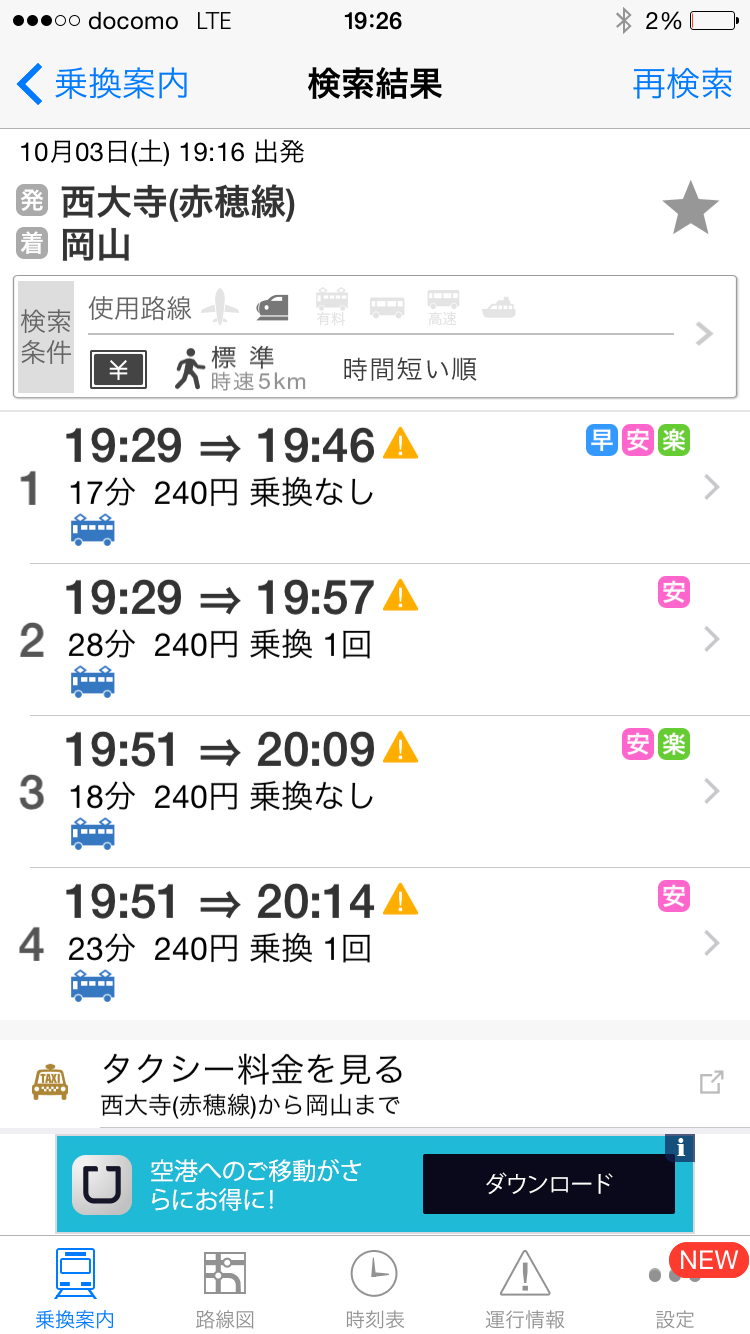Viewport: 750px width, 1334px height.
Task: Switch to the 路線図 tab
Action: (225, 1288)
